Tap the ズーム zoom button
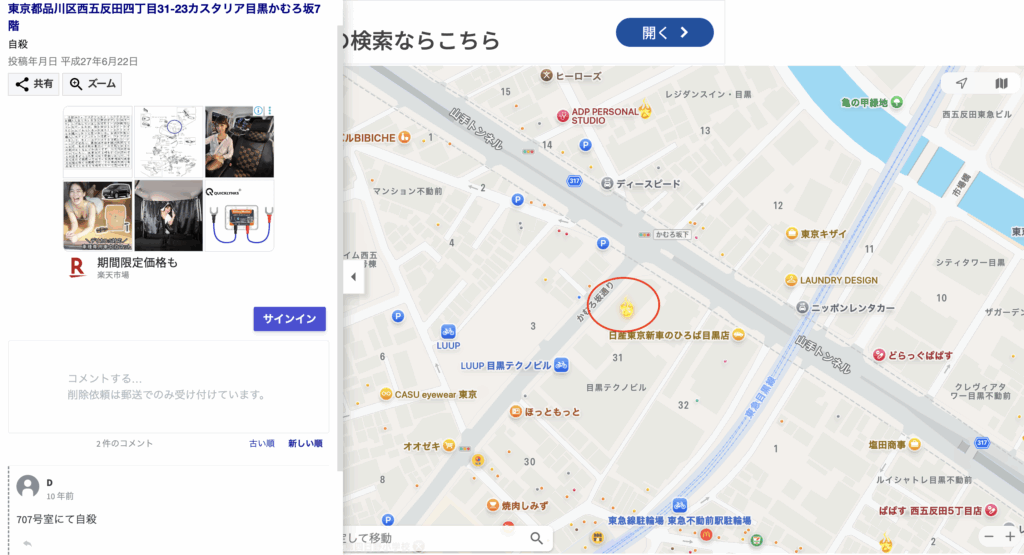The image size is (1024, 555). [92, 84]
